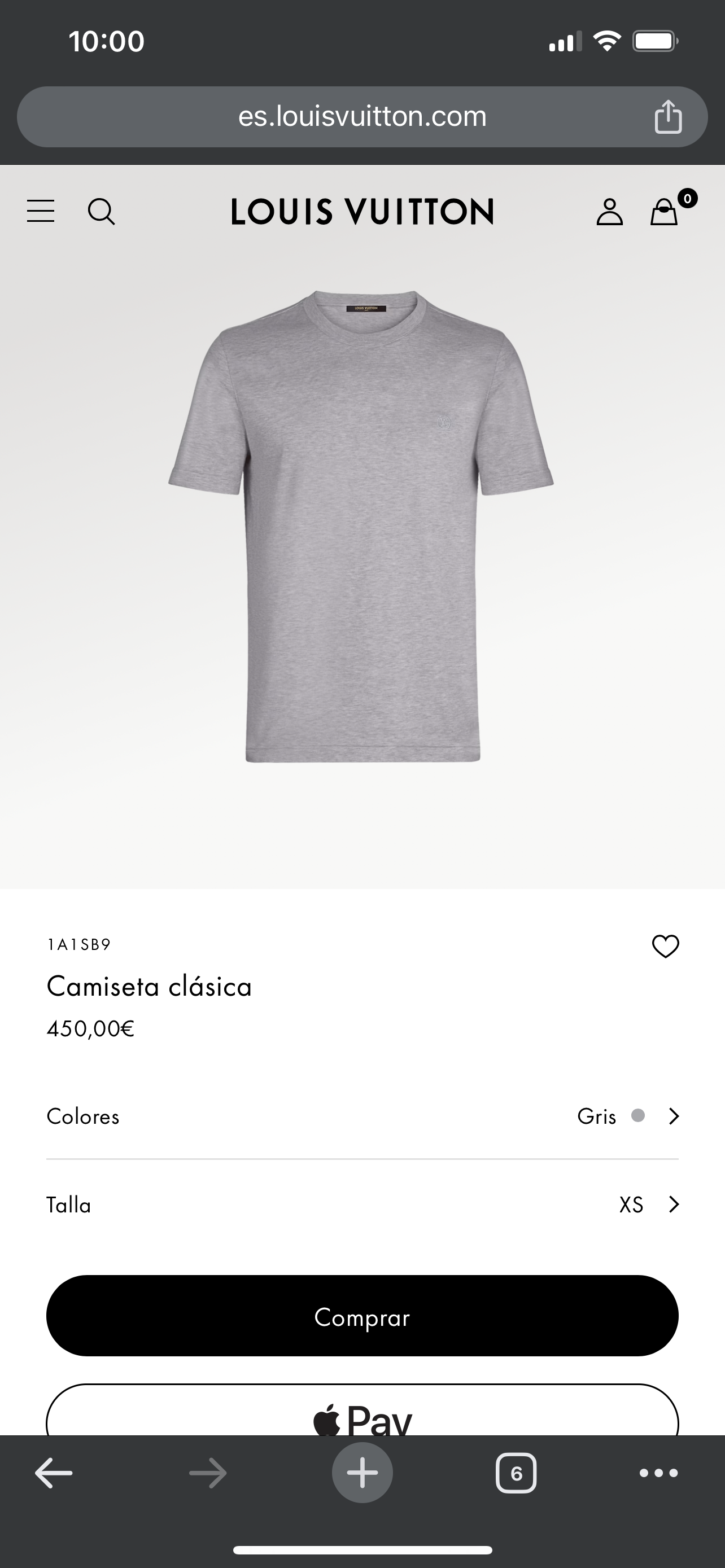Tap the es.louisvuitton.com address bar
The image size is (725, 1568).
click(362, 116)
